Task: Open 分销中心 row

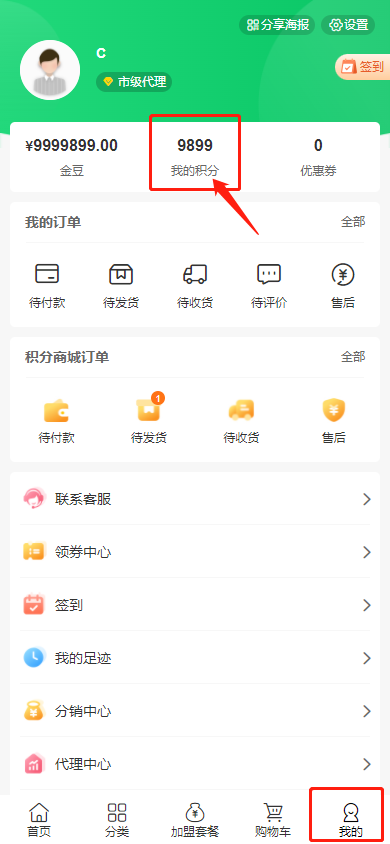Action: (x=195, y=711)
